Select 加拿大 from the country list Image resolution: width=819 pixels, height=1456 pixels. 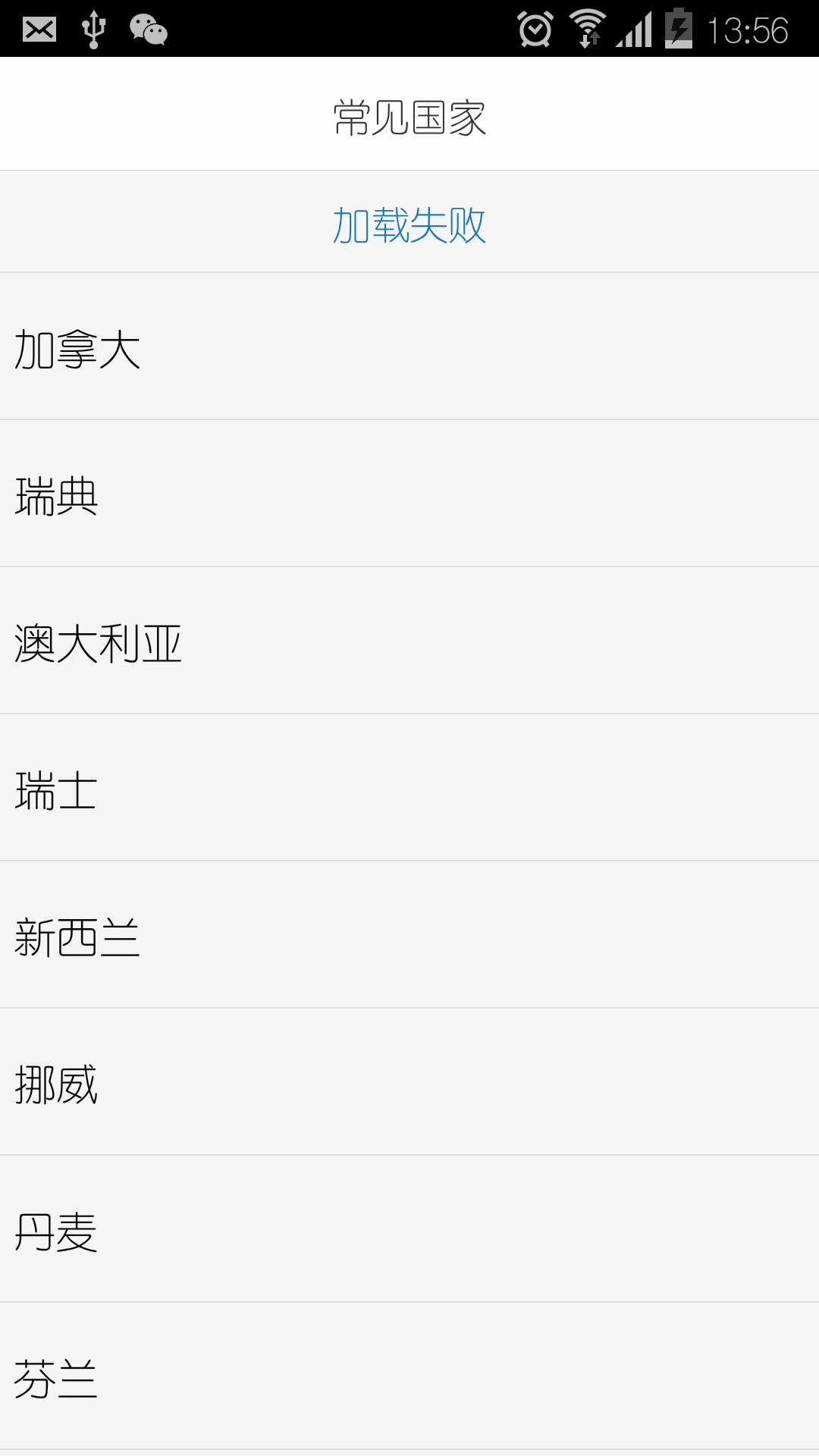(409, 349)
